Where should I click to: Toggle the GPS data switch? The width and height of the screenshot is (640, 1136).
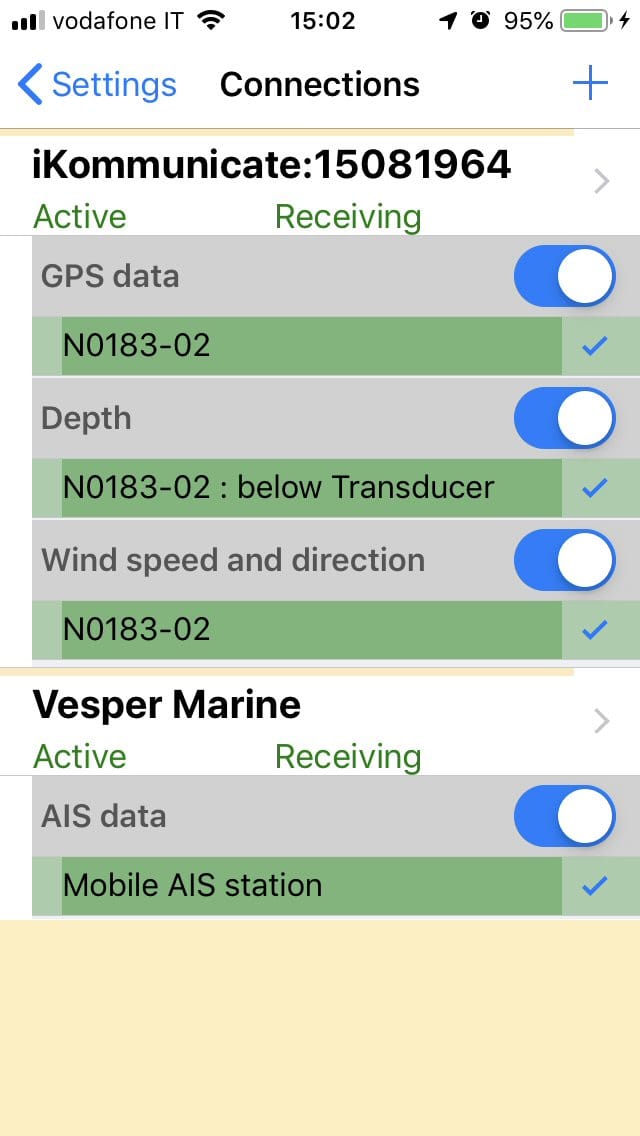[565, 276]
